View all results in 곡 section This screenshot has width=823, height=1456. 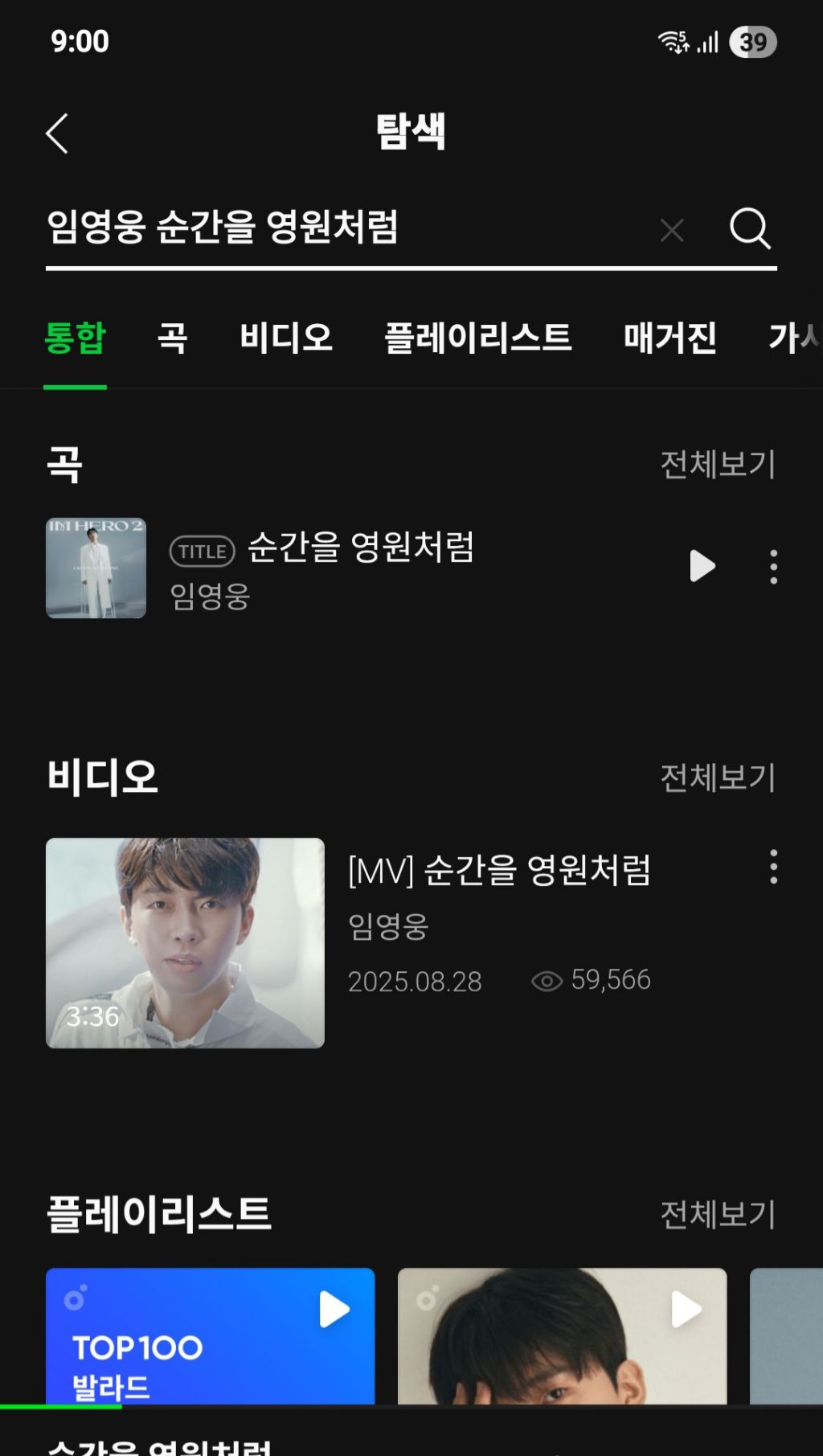718,465
